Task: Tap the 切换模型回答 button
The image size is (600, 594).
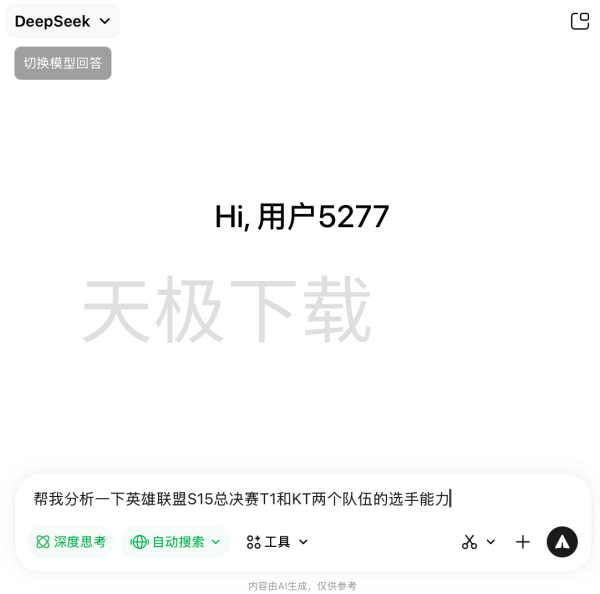Action: coord(63,63)
